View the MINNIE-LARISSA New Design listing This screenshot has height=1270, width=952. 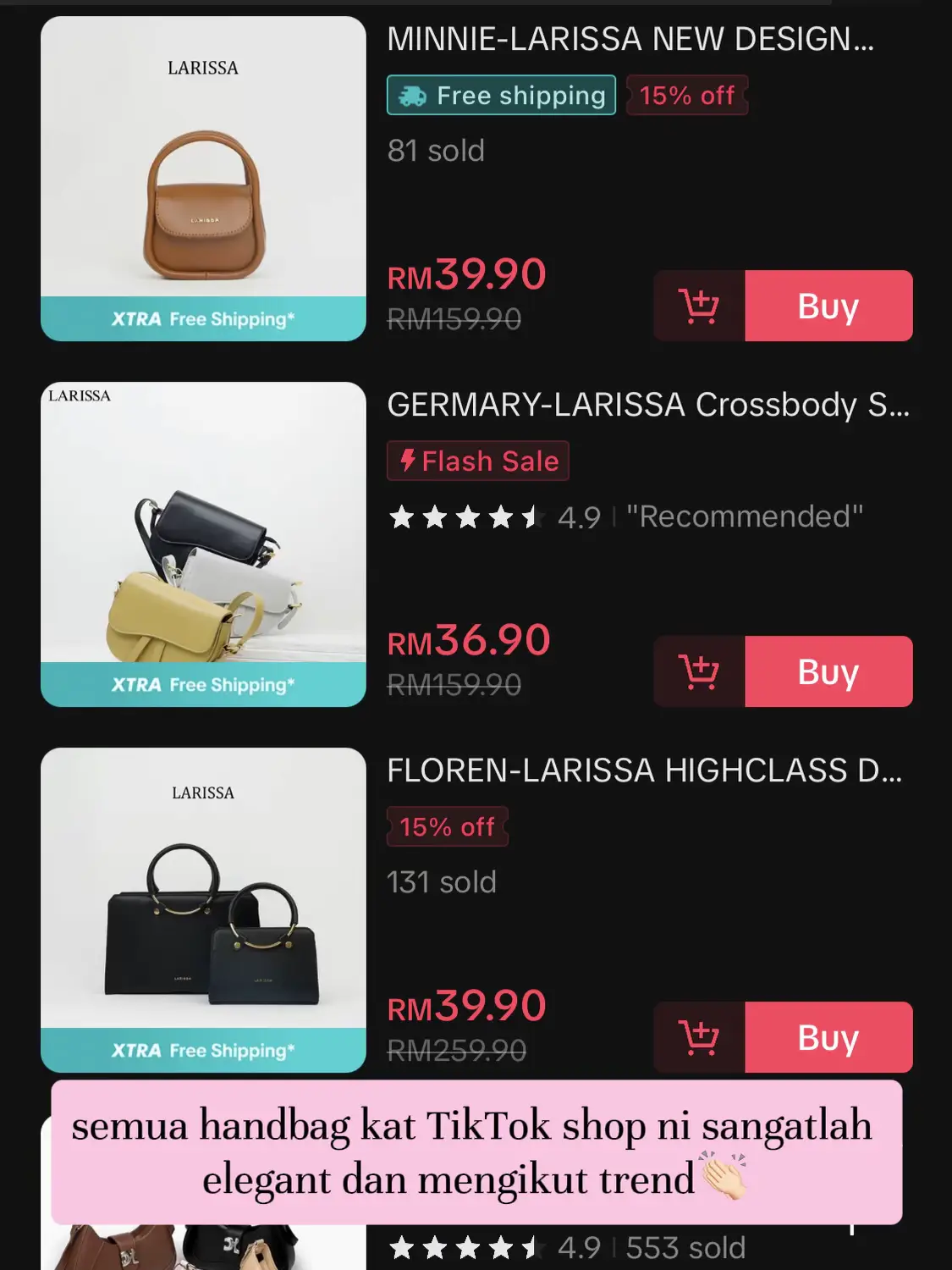pos(630,40)
